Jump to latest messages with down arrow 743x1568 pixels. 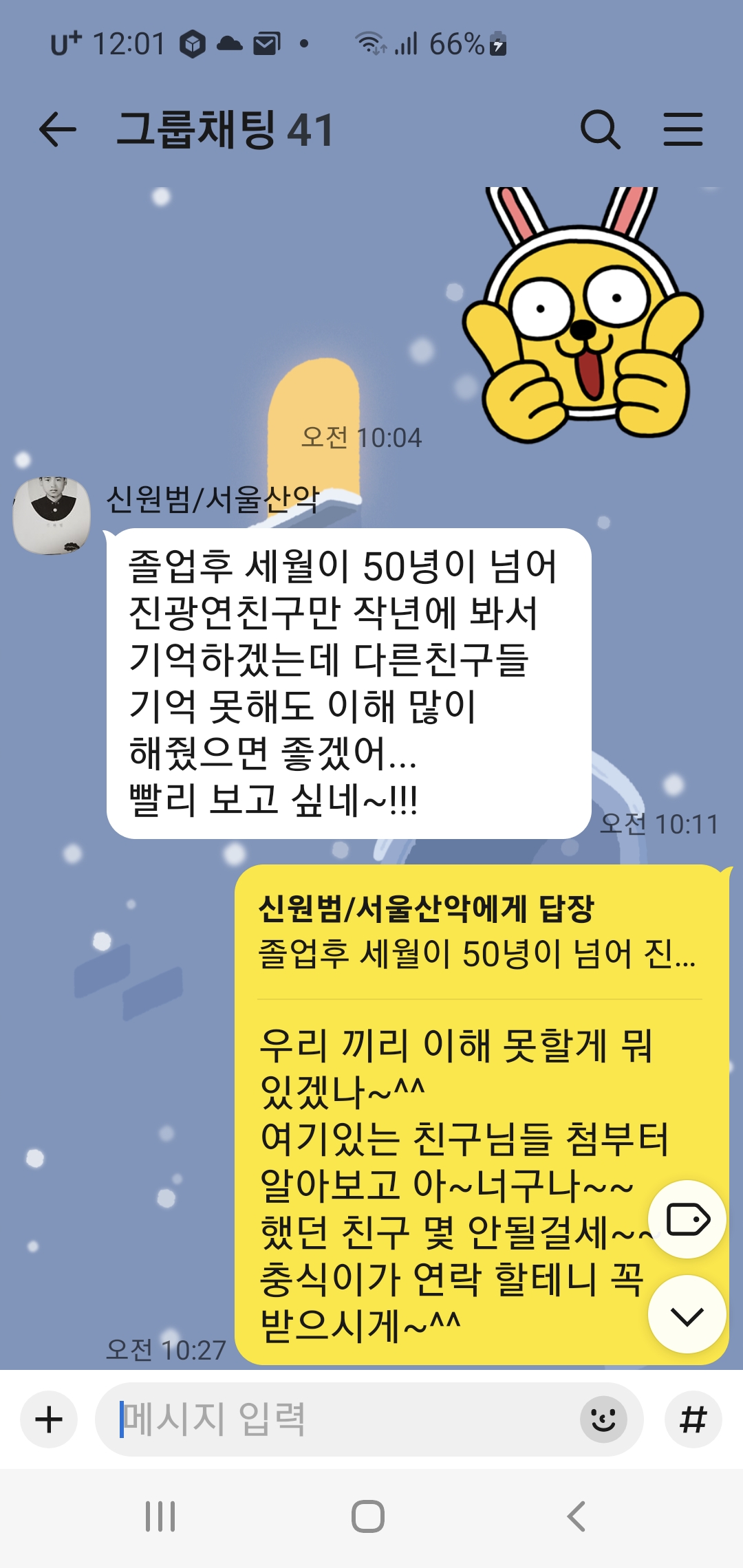pos(687,1315)
